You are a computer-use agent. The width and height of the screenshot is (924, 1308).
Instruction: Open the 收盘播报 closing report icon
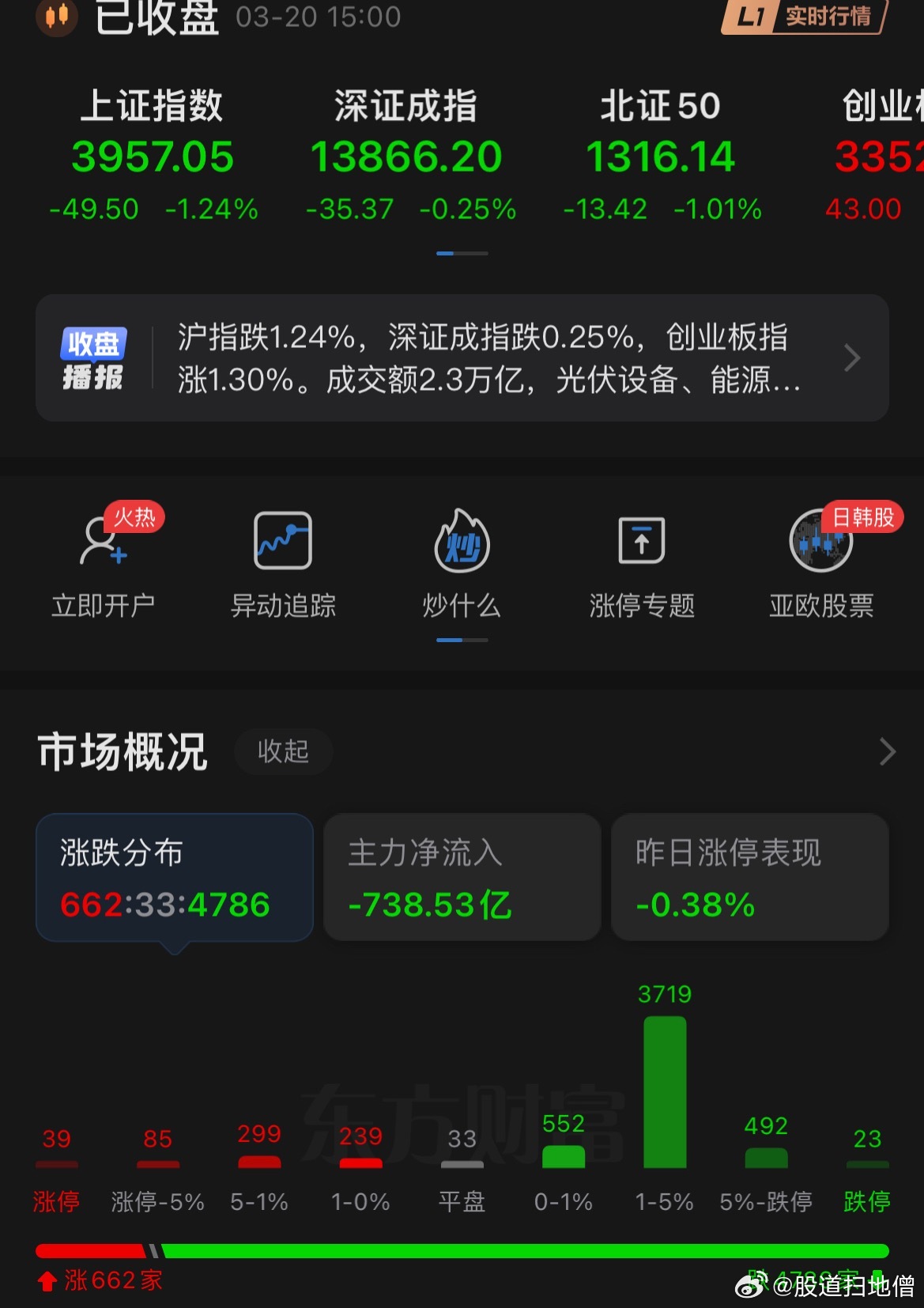(x=92, y=358)
